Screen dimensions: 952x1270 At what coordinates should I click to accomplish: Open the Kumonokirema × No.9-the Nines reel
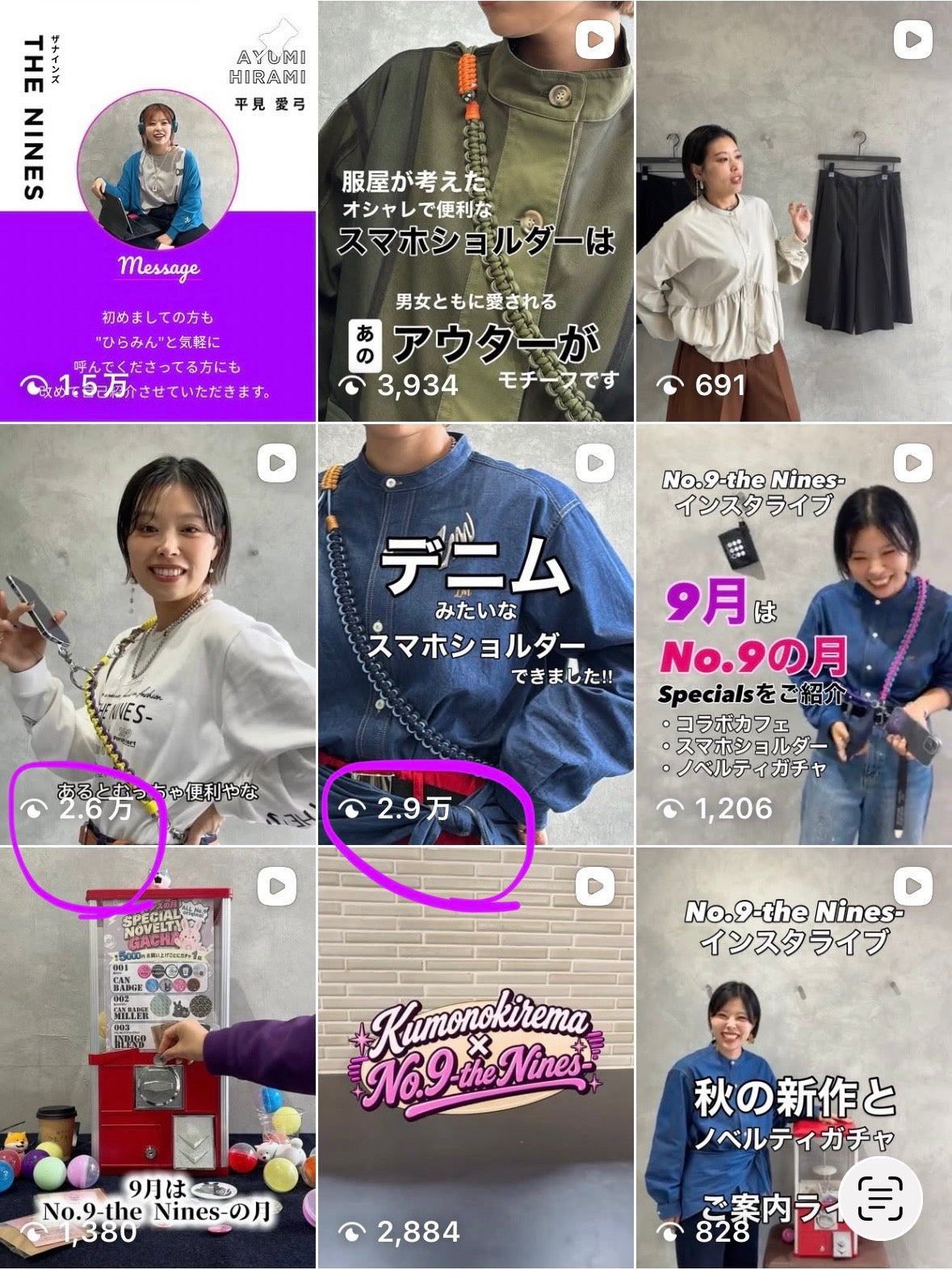(476, 1058)
